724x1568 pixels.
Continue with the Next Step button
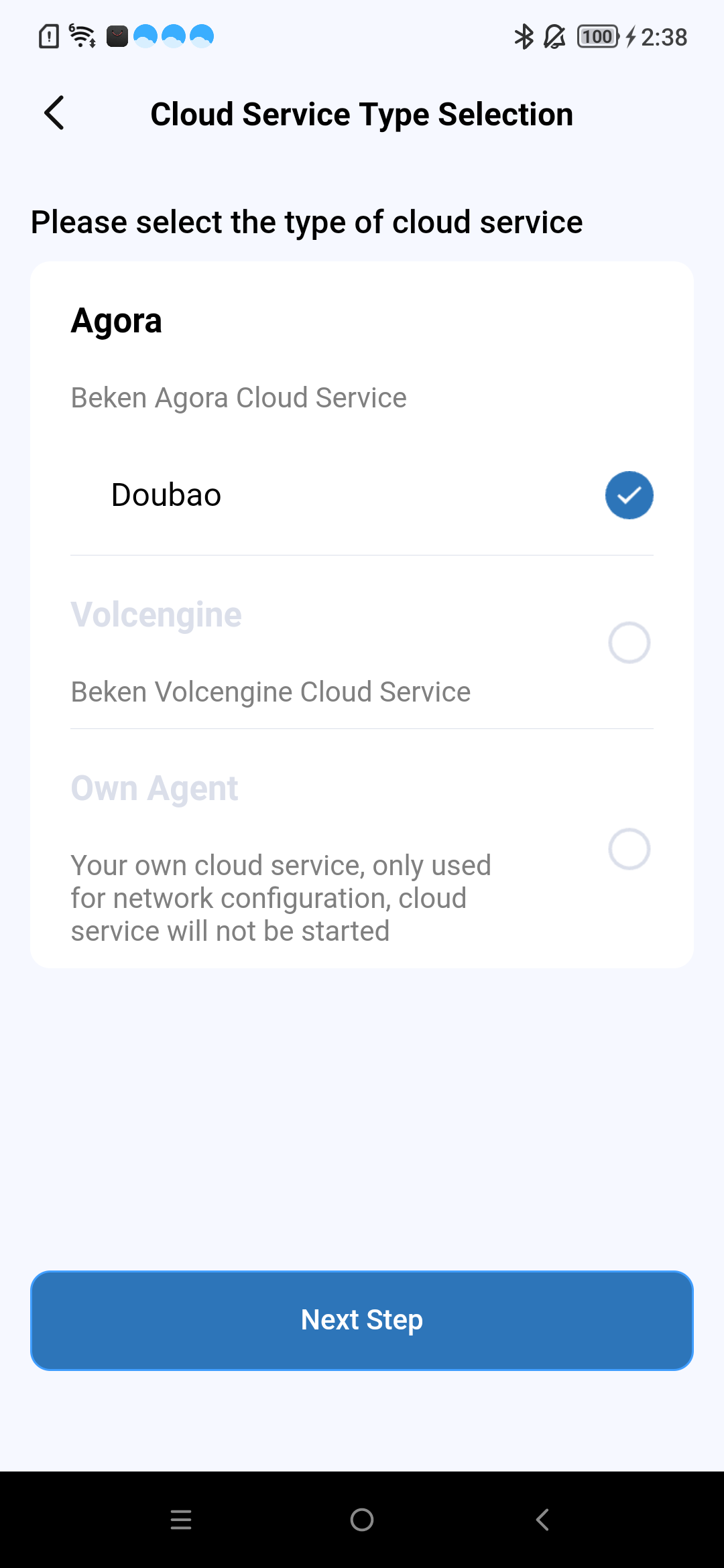362,1320
